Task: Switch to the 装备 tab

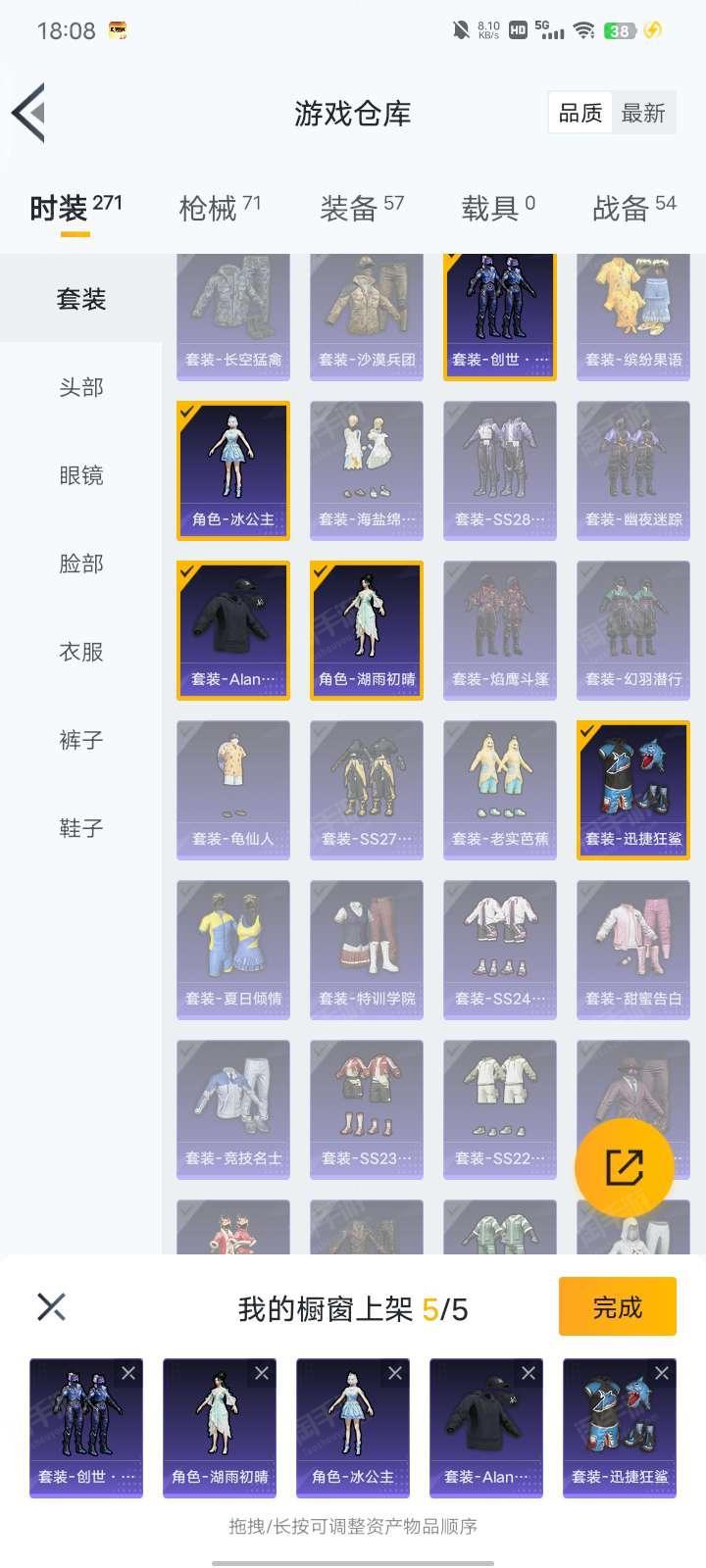Action: coord(362,208)
